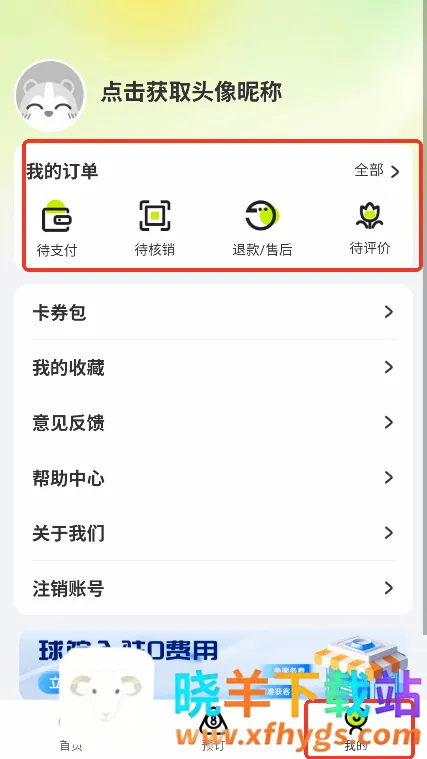
Task: Select 注销账号 to delete account
Action: point(214,588)
